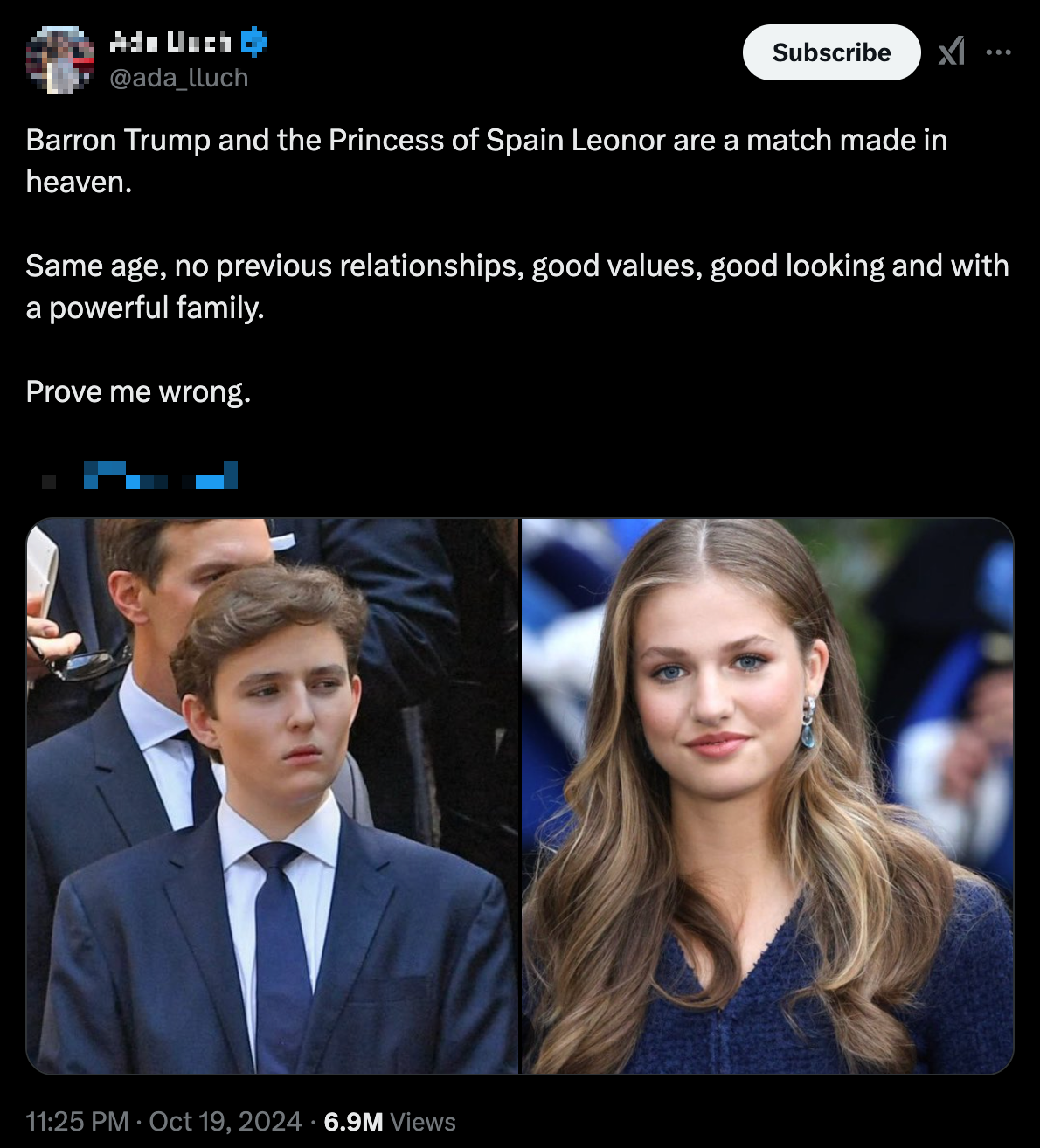Open the author's profile picture

click(60, 59)
